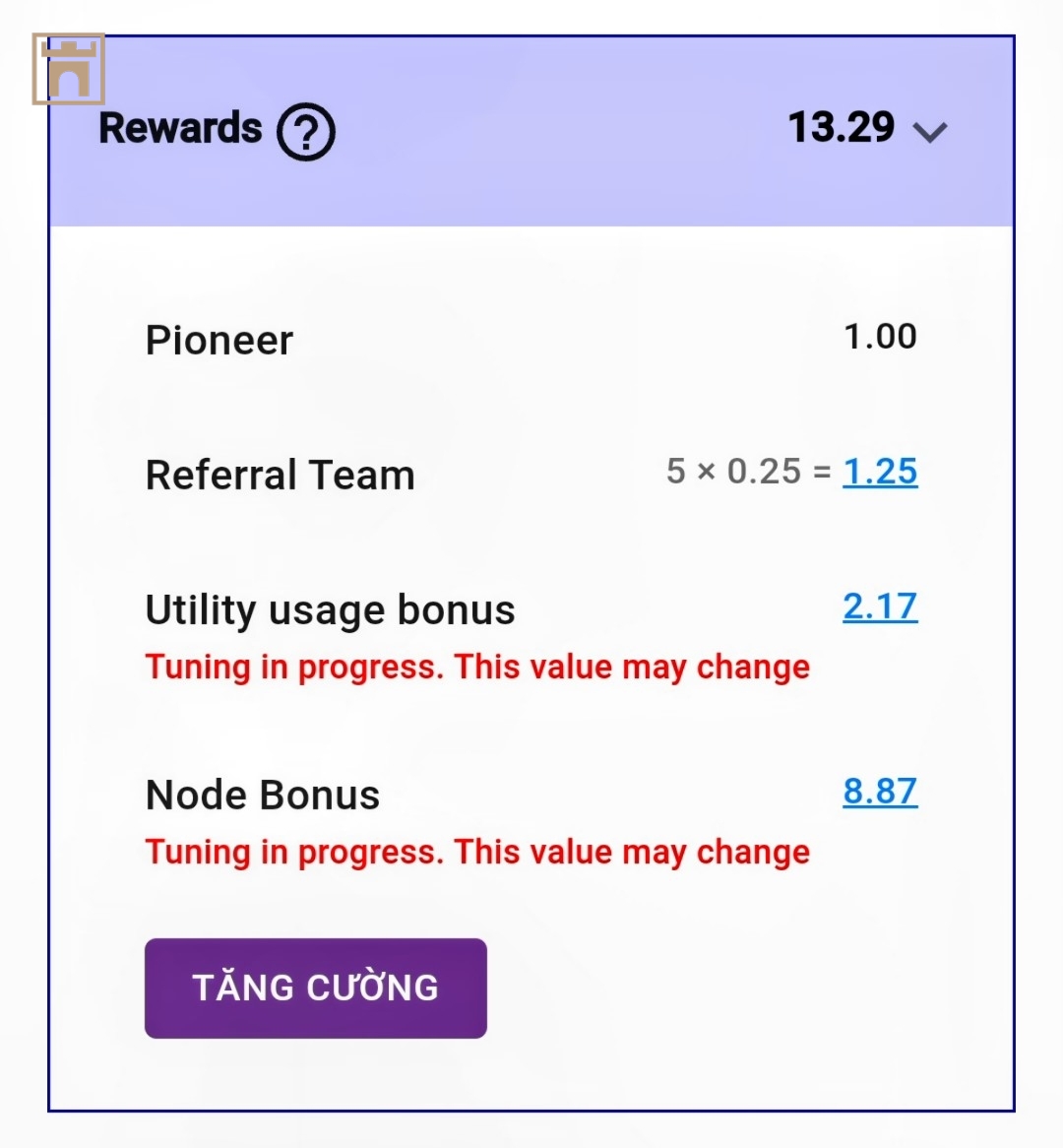Collapse the Rewards 13.29 chevron
Screen dimensions: 1063x1148
(x=929, y=132)
